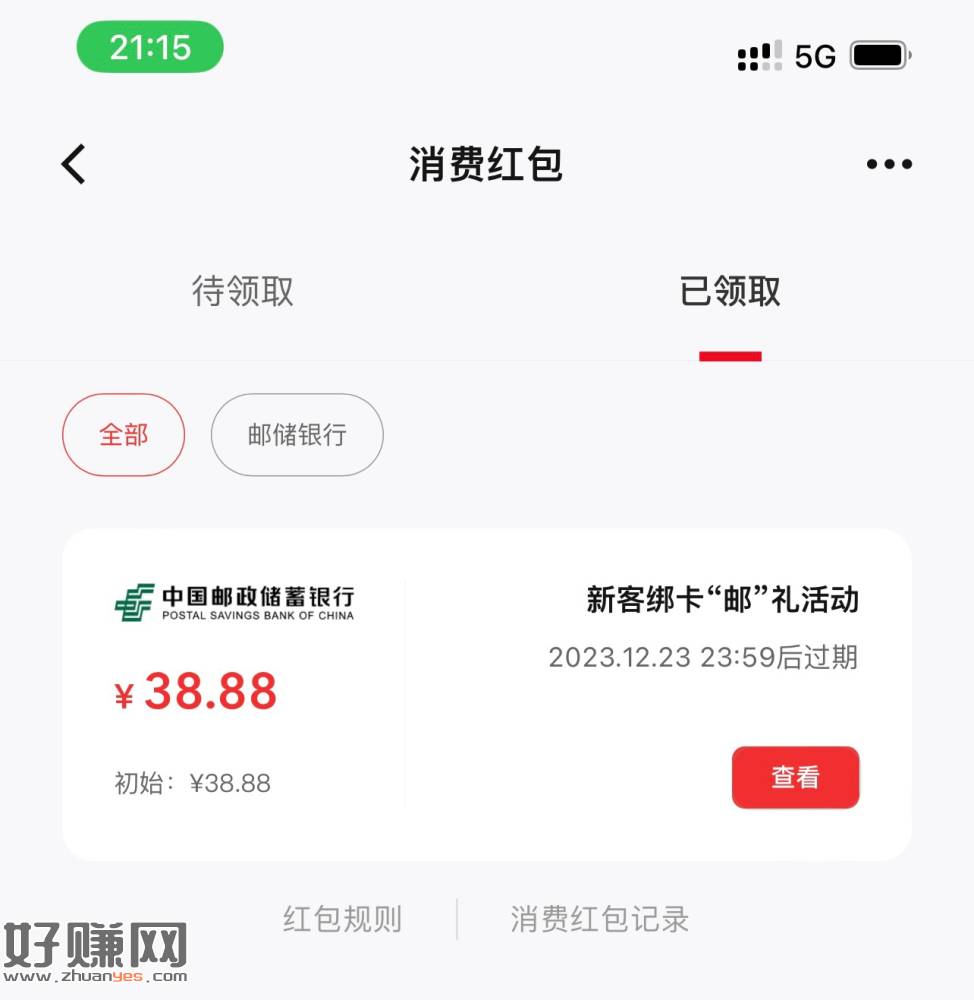Screen dimensions: 974x1000
Task: Go back using the top-left arrow
Action: click(x=74, y=164)
